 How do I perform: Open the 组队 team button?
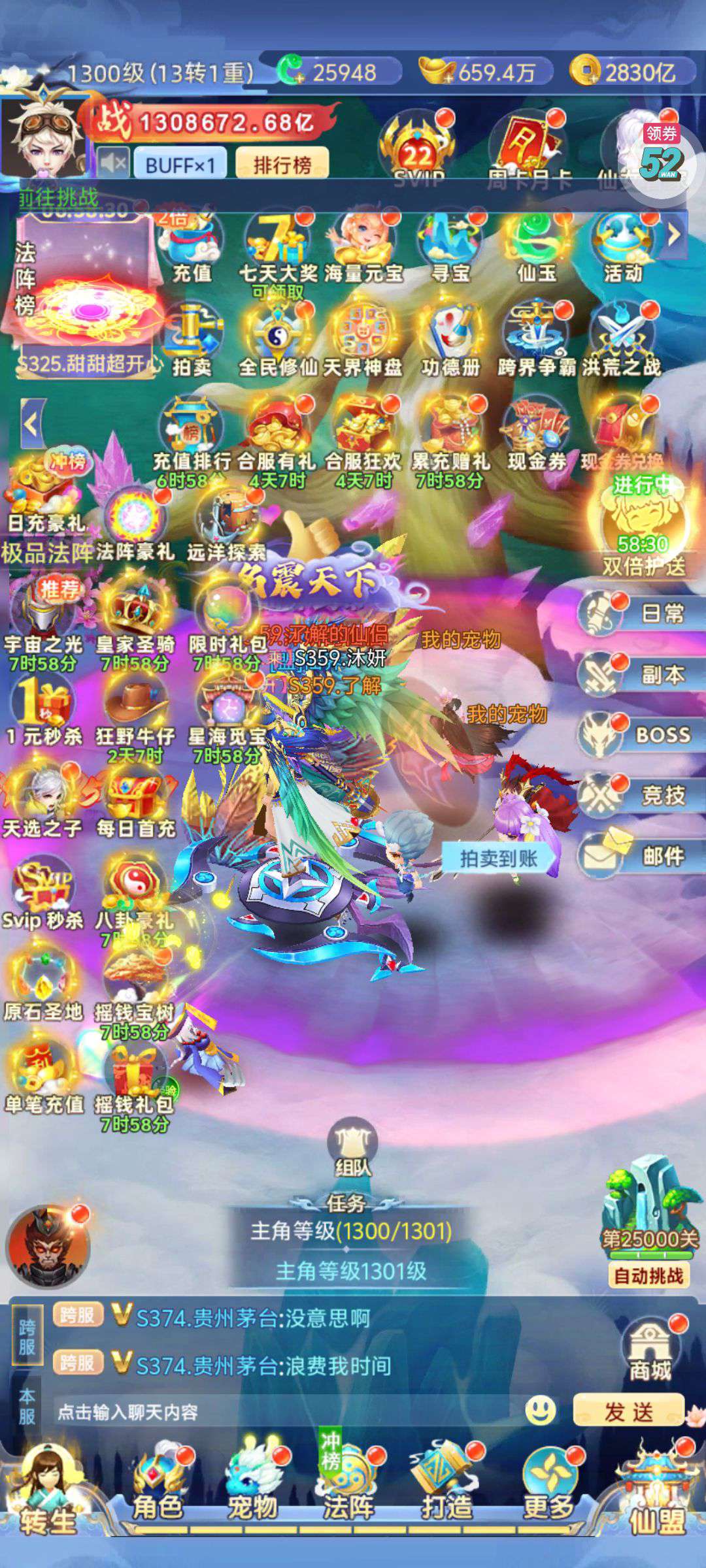[352, 1148]
